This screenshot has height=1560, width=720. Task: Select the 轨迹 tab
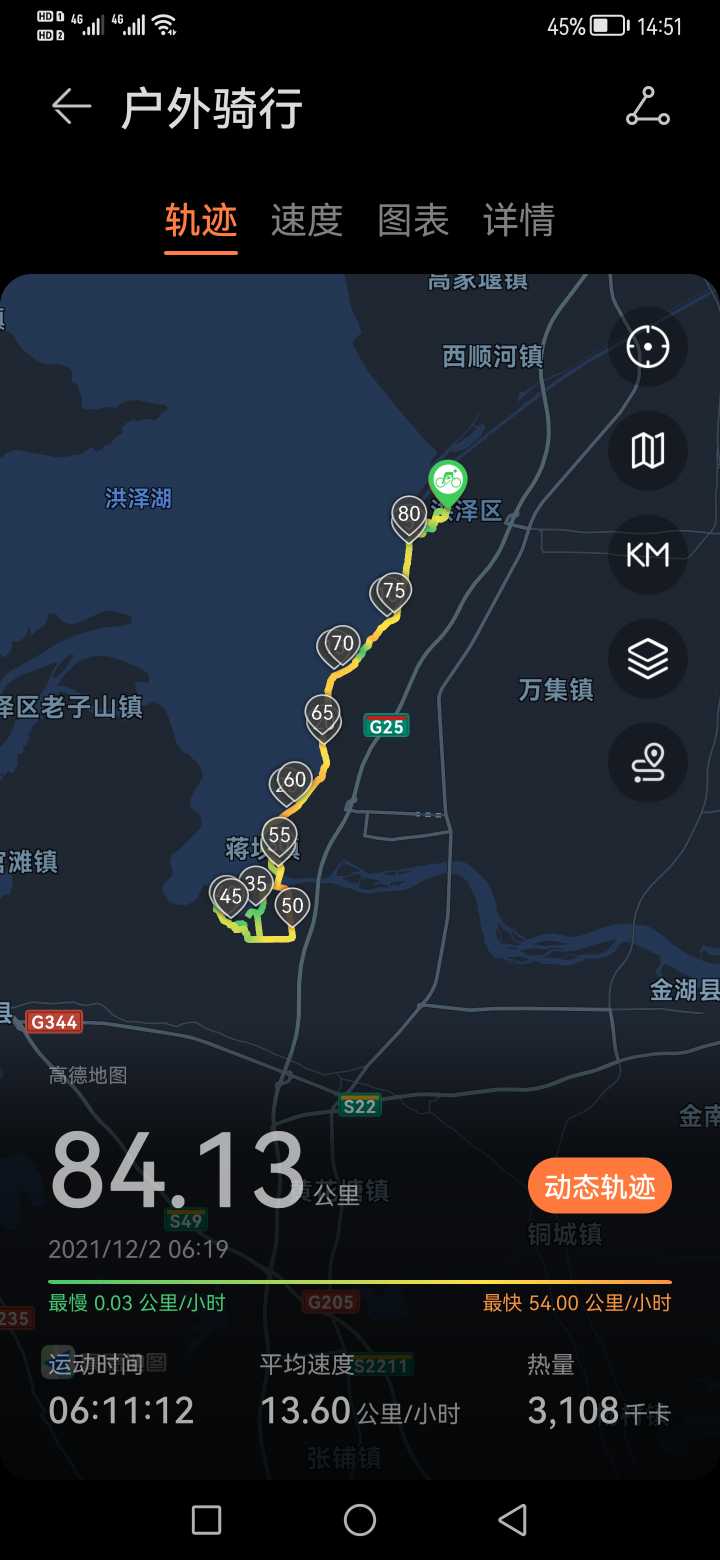[x=201, y=221]
